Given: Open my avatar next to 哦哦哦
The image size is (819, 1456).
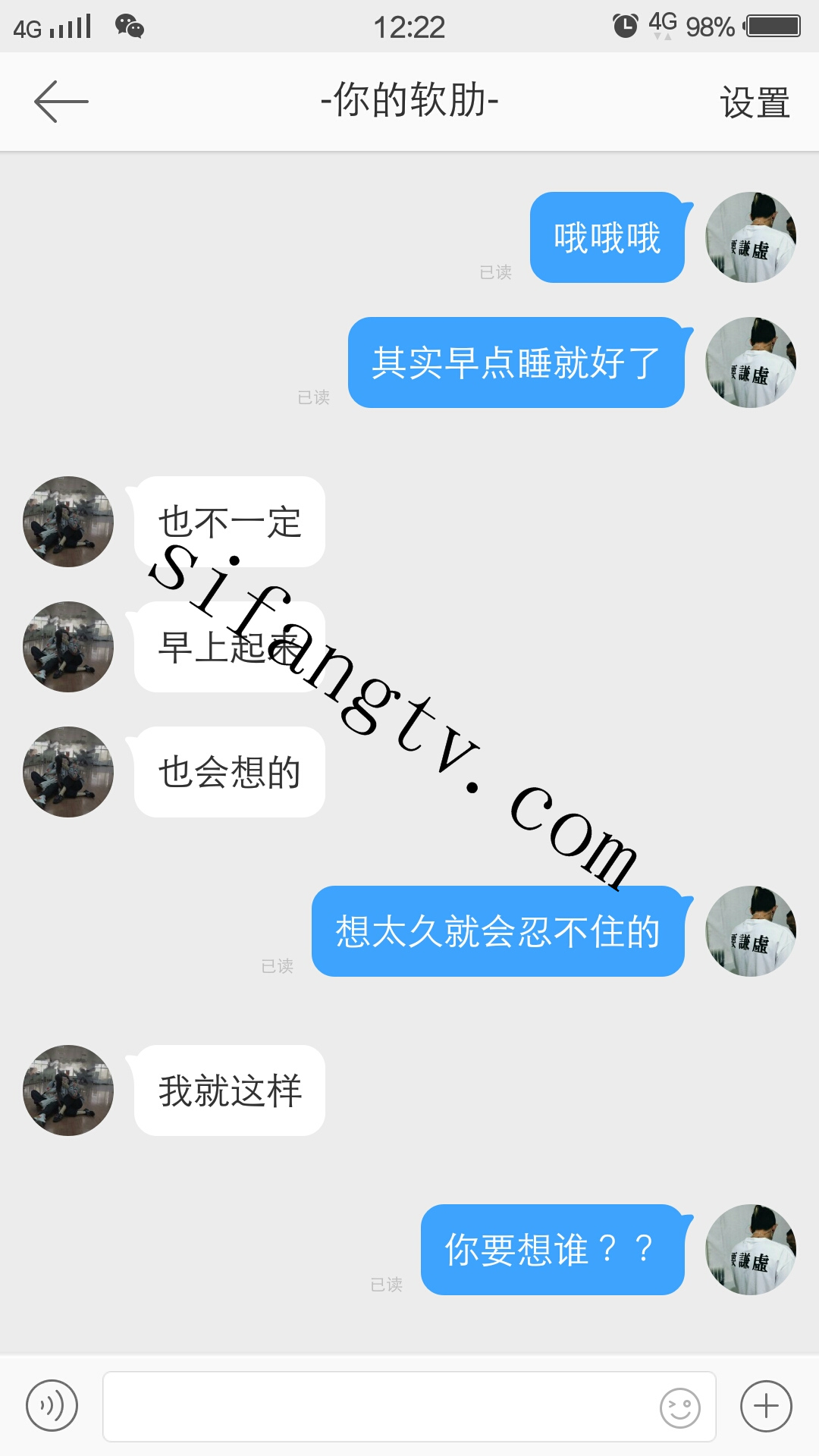Looking at the screenshot, I should 750,237.
